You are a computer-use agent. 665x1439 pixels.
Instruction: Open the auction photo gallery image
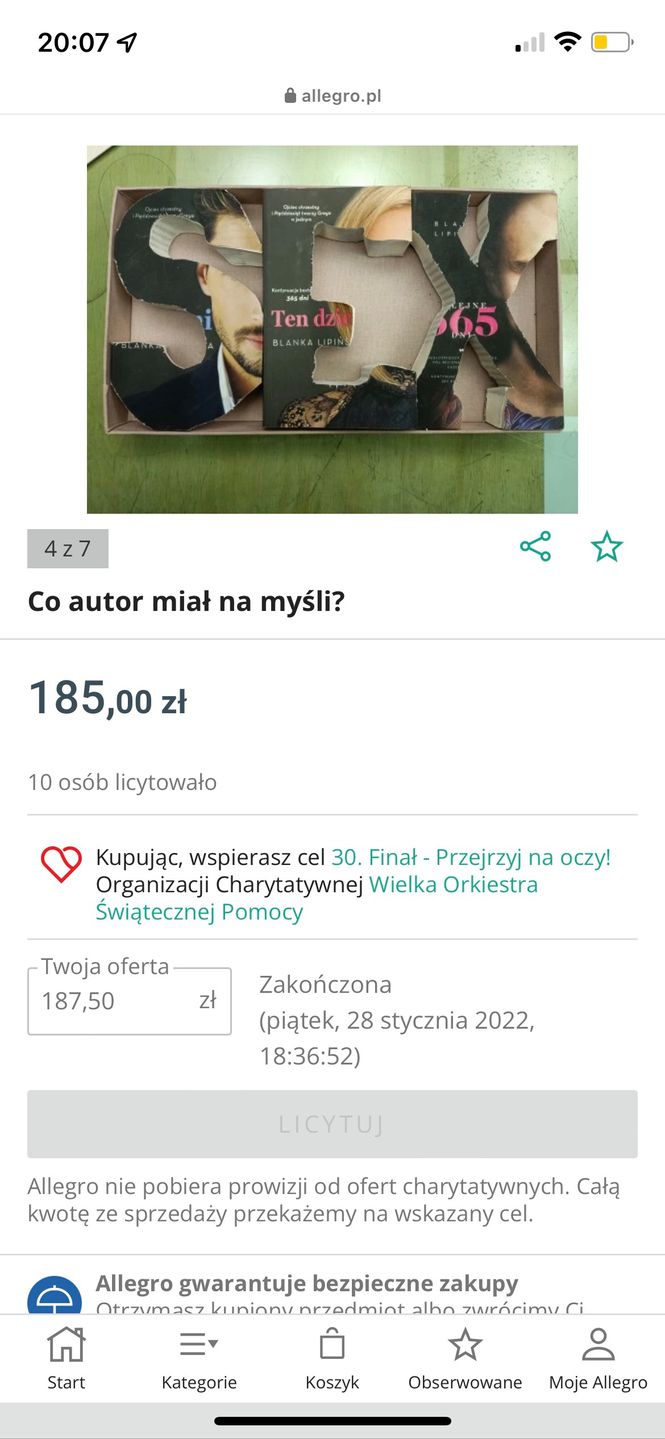[x=332, y=329]
